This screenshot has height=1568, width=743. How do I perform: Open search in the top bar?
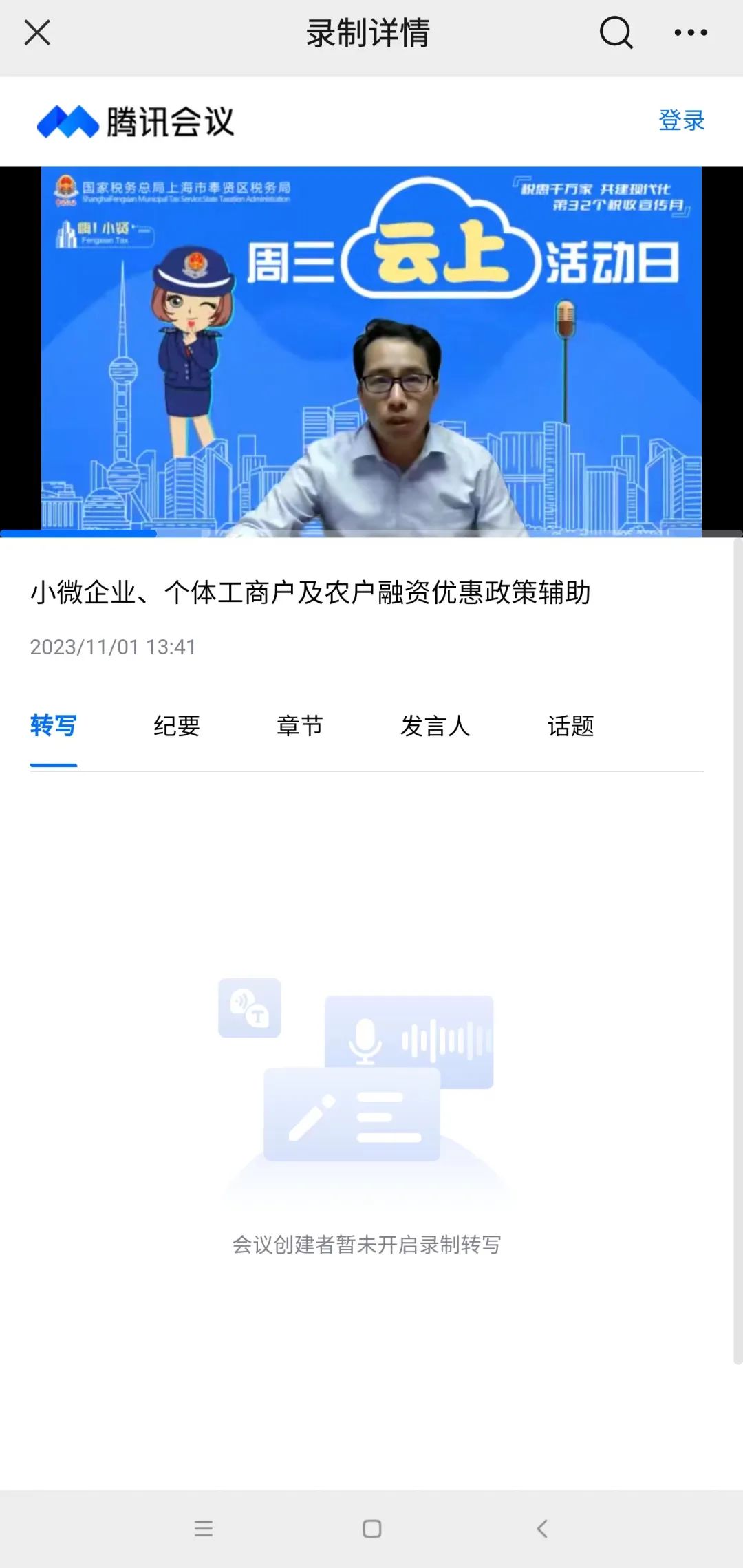tap(616, 32)
